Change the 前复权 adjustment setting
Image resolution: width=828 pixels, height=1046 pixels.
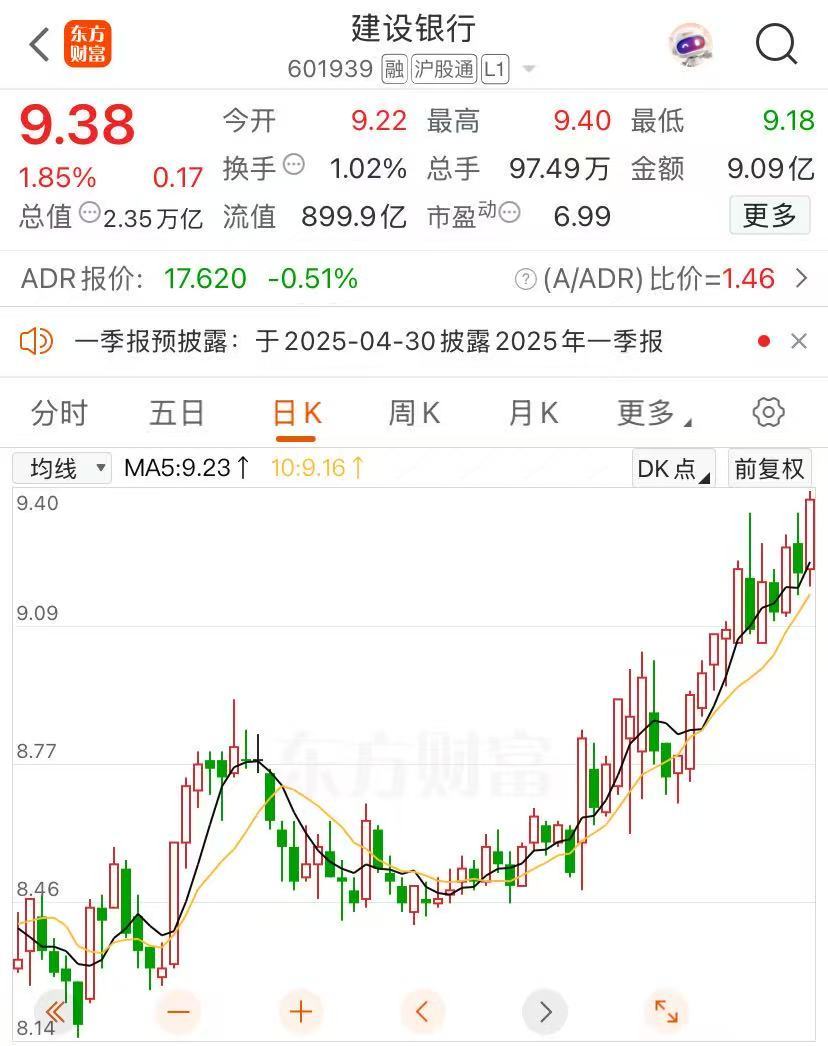coord(769,469)
